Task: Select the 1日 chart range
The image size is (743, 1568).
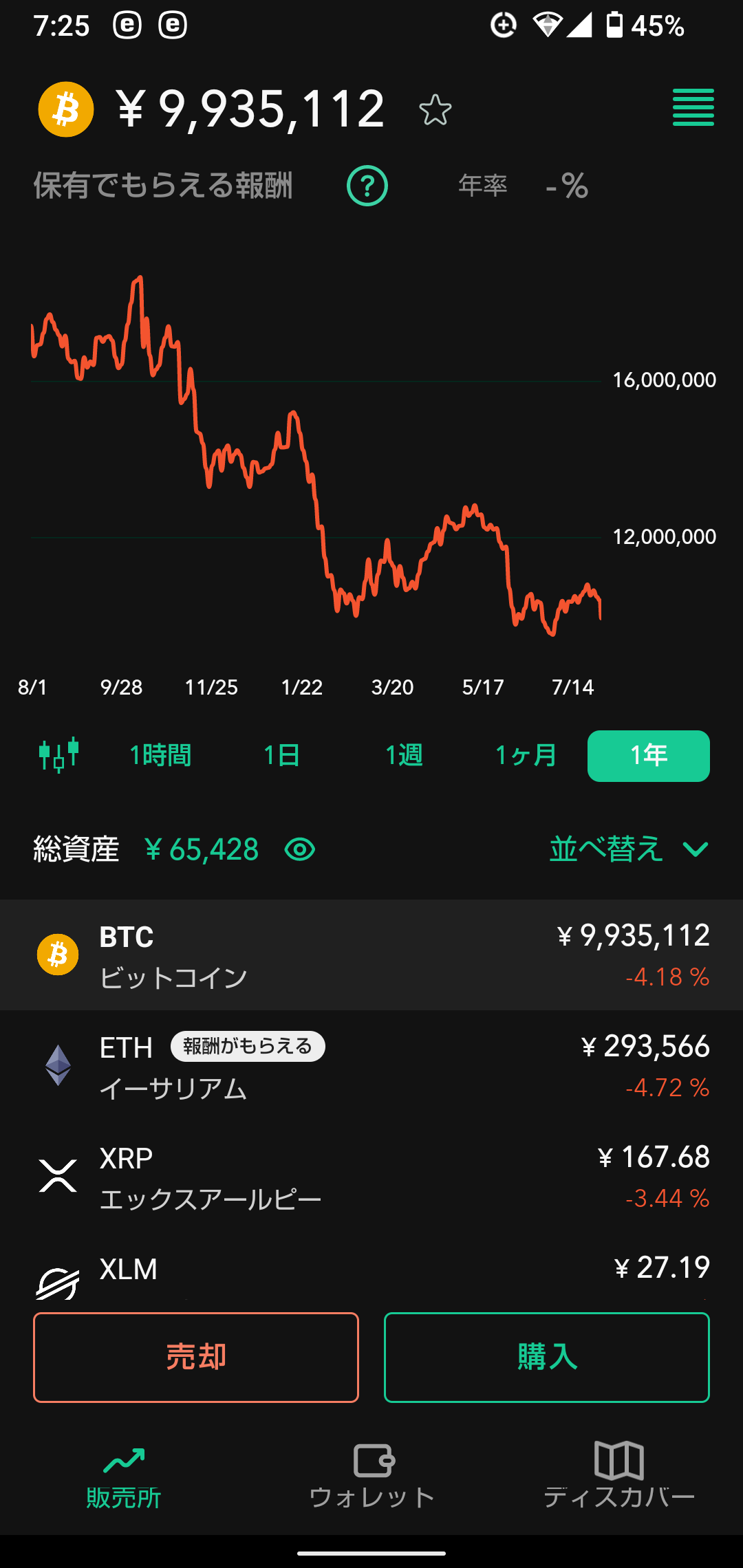Action: pos(282,755)
